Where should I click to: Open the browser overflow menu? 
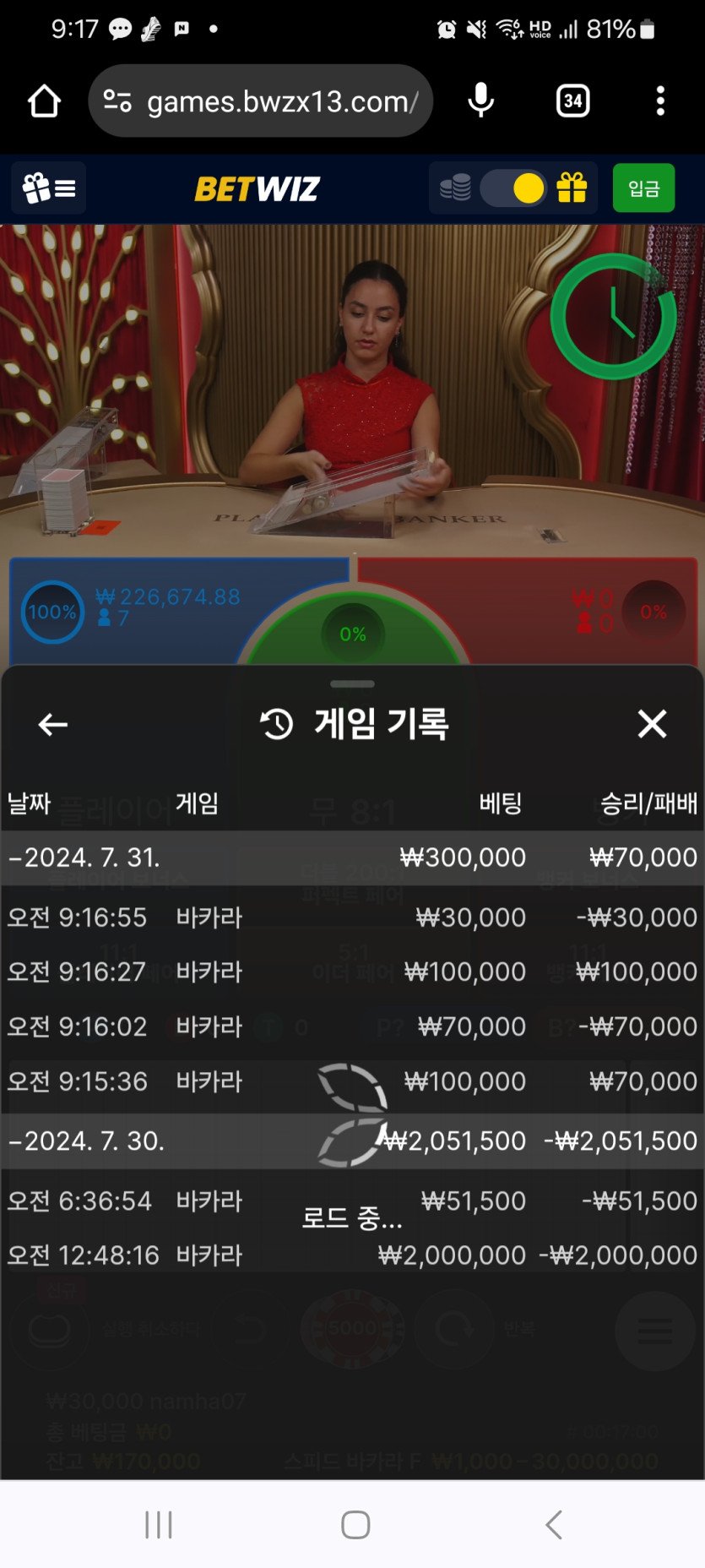point(660,101)
